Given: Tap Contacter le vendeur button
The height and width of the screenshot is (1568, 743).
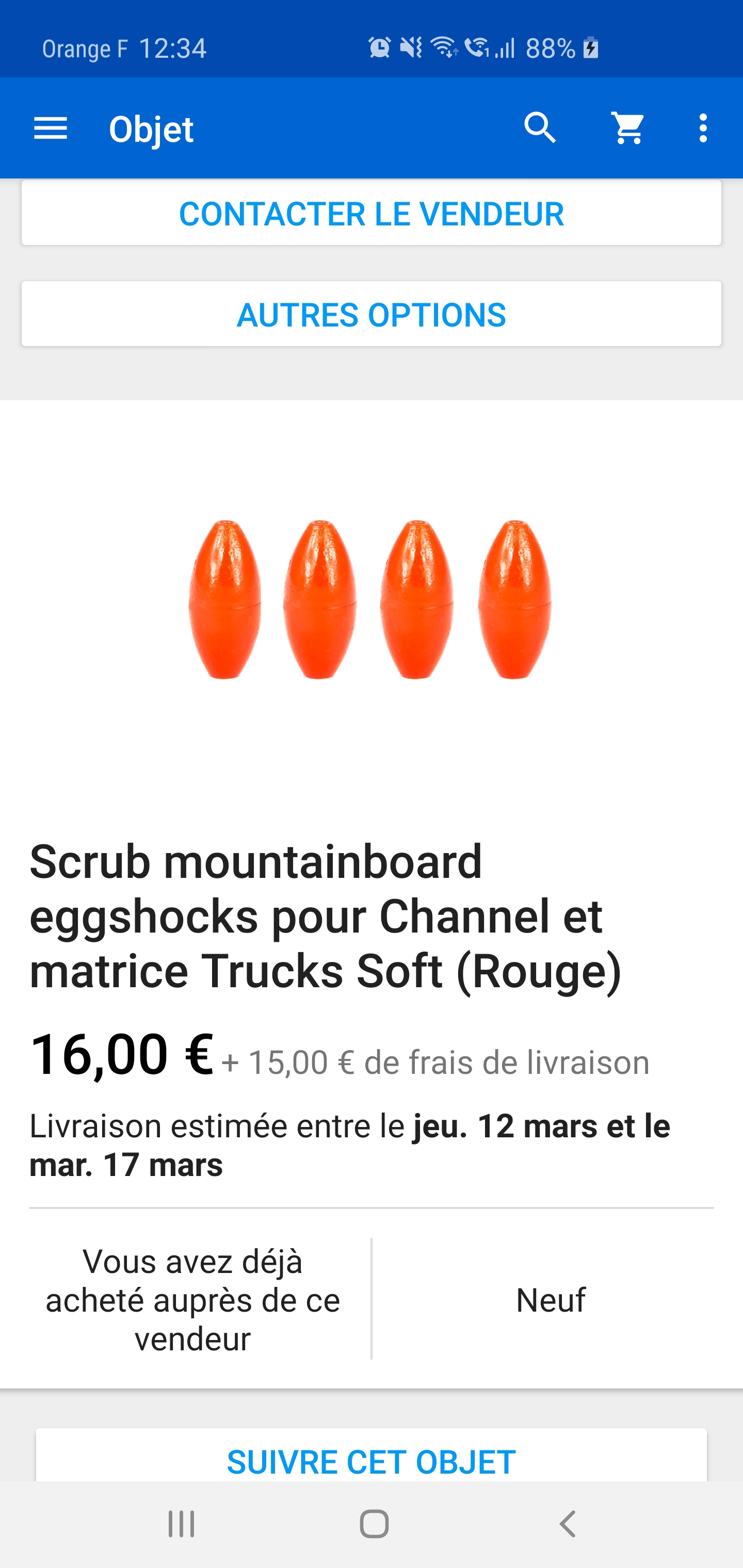Looking at the screenshot, I should 372,213.
